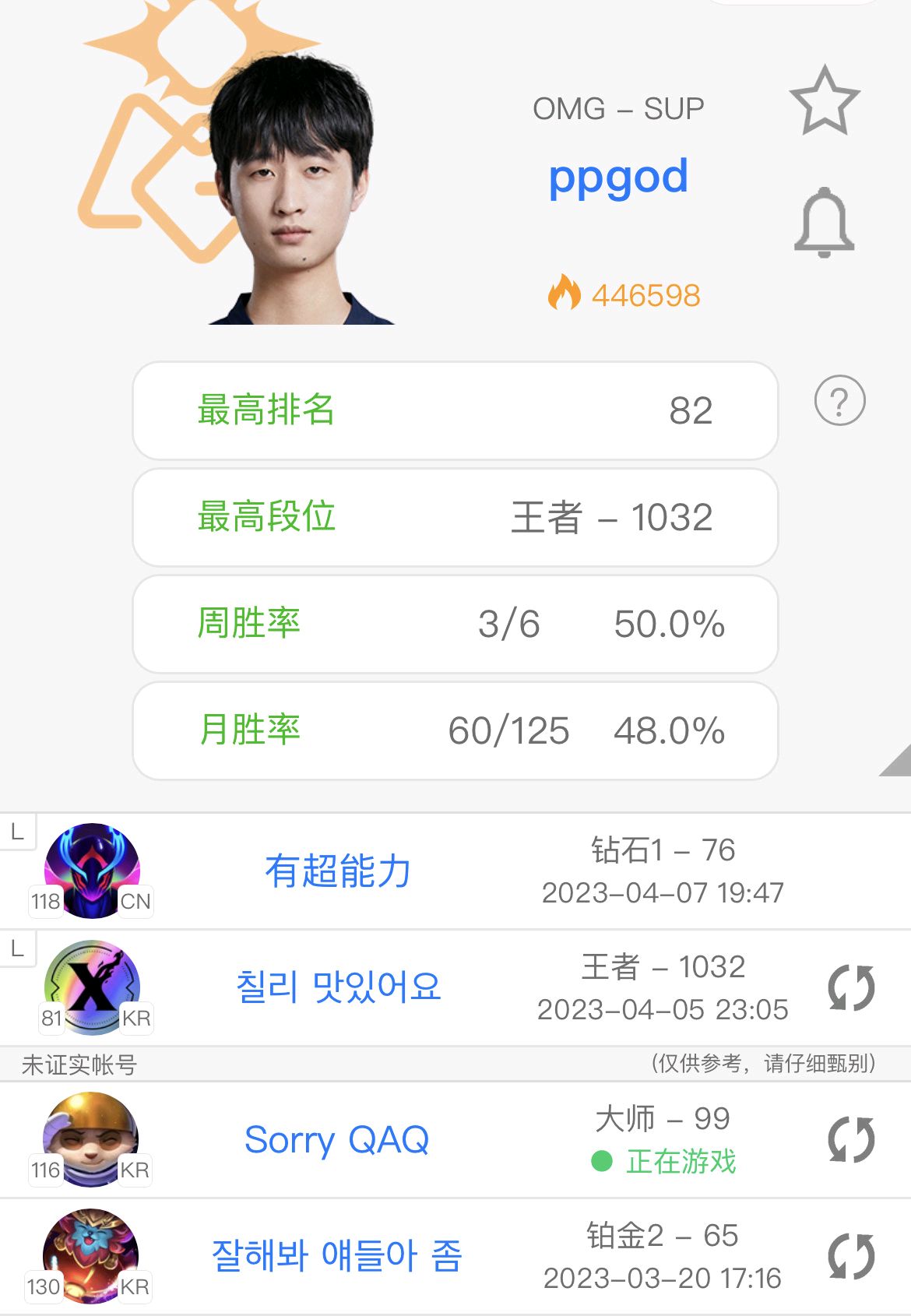This screenshot has width=911, height=1316.
Task: Toggle the favorite star for ppgod
Action: tap(825, 101)
